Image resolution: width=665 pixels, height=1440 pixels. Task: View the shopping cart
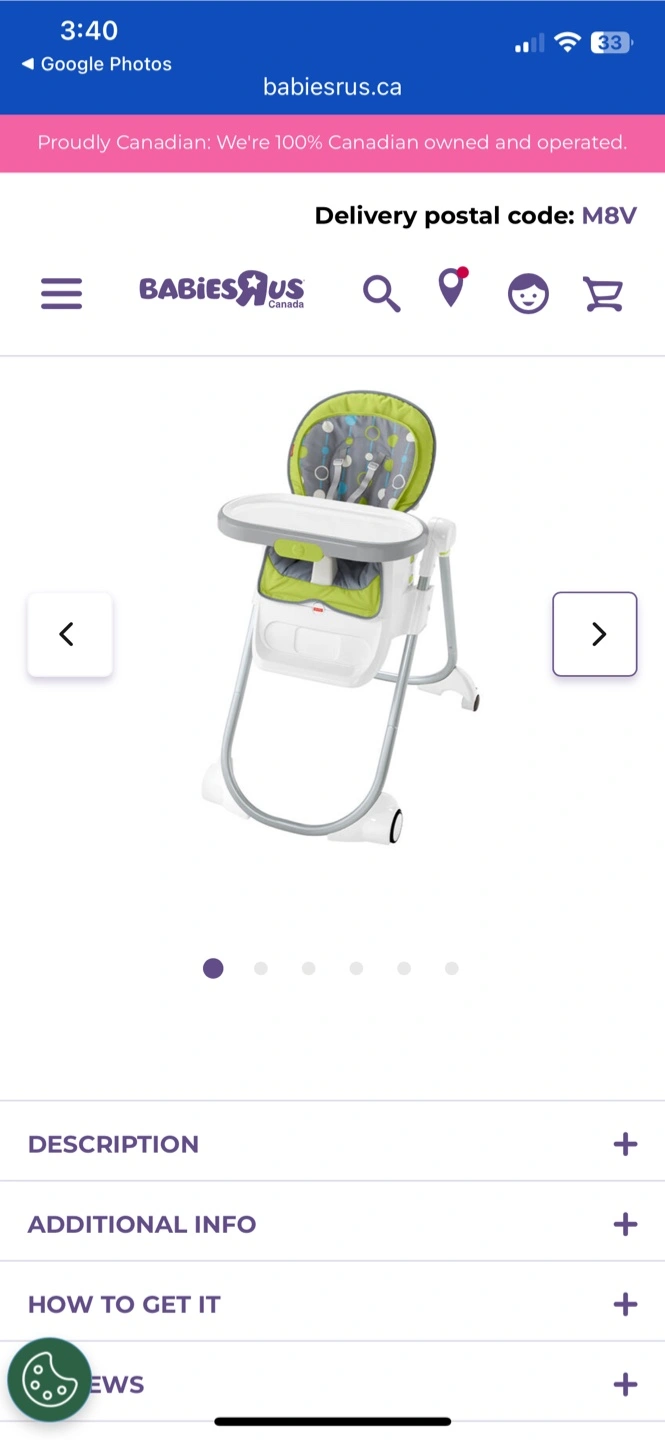603,294
